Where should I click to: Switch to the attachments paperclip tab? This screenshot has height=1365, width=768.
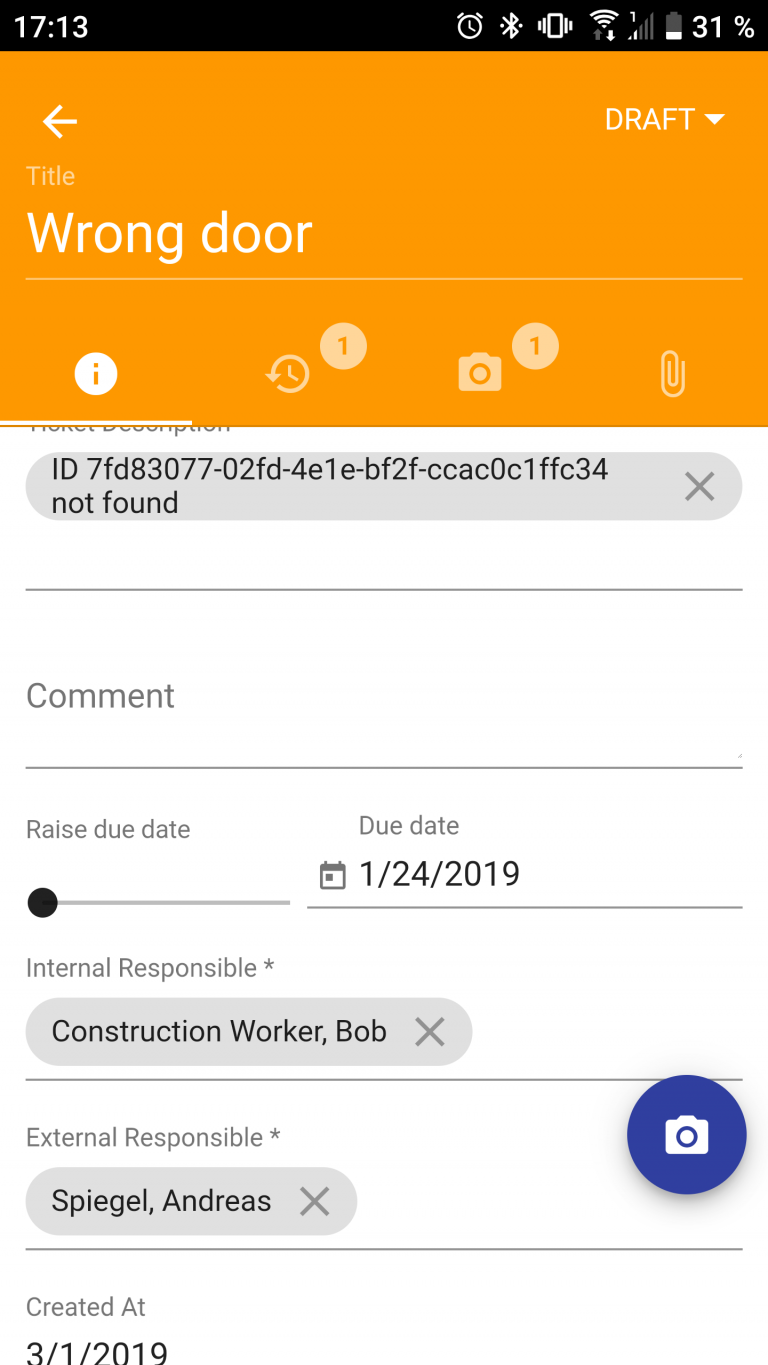(x=673, y=374)
